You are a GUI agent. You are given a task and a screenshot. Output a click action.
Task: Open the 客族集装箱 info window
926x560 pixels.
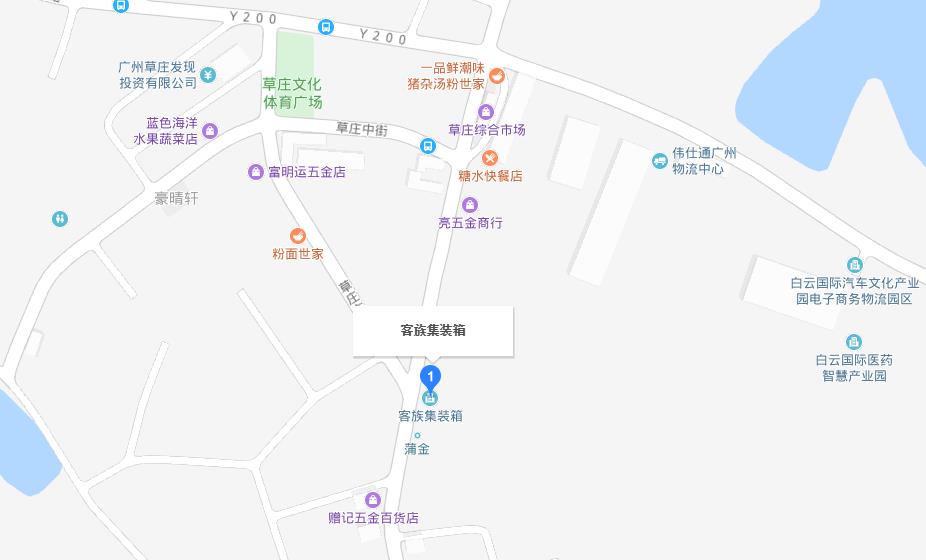[x=433, y=331]
